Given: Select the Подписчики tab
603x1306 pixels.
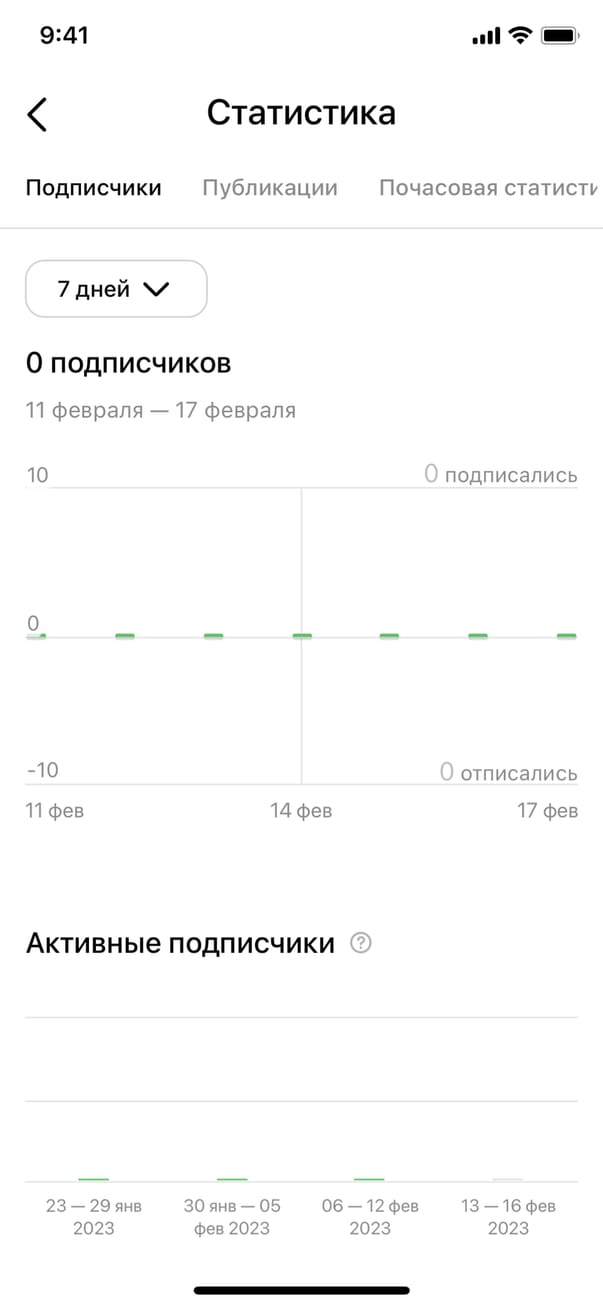Looking at the screenshot, I should [x=93, y=188].
